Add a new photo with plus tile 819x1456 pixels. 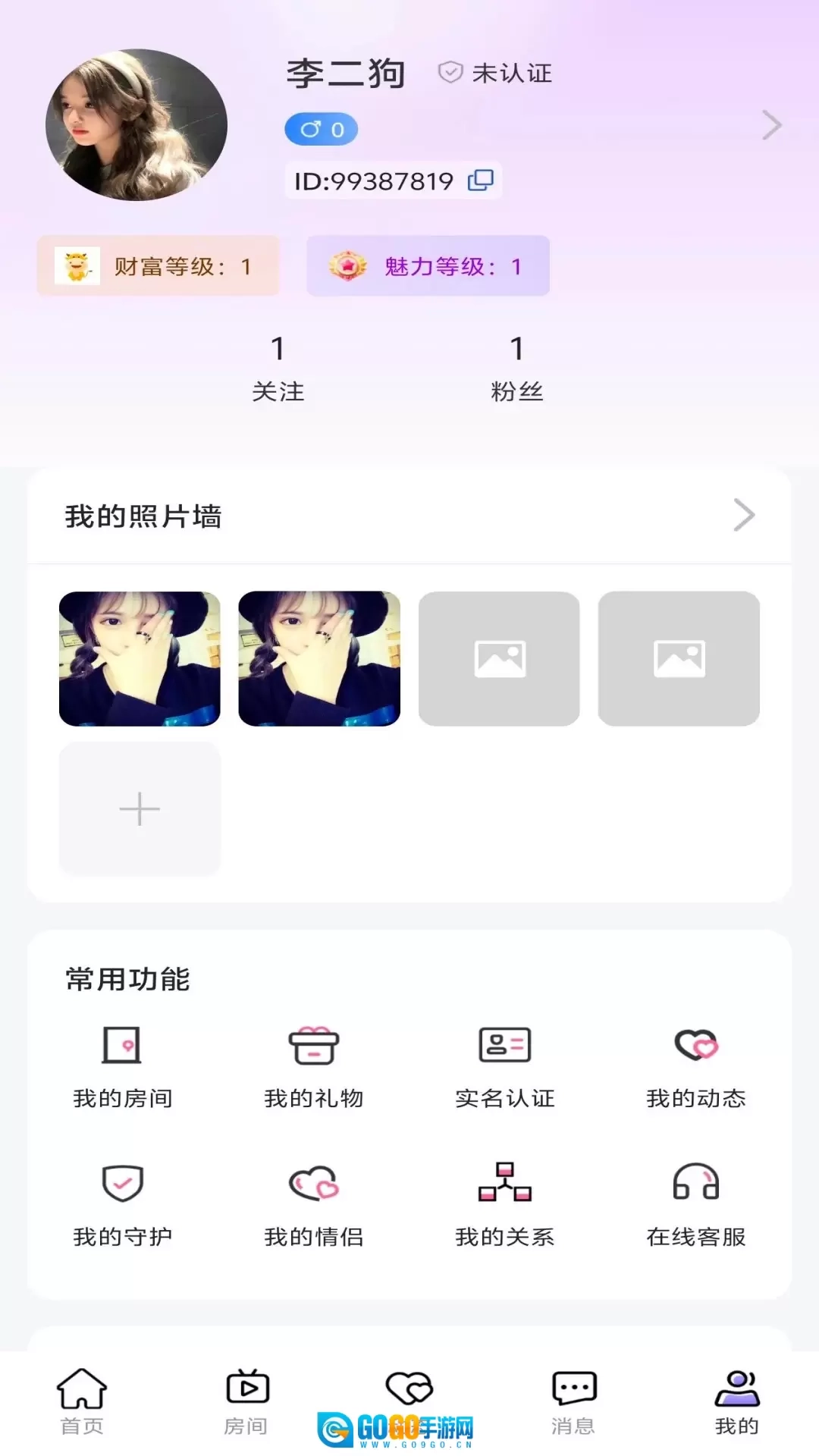140,808
